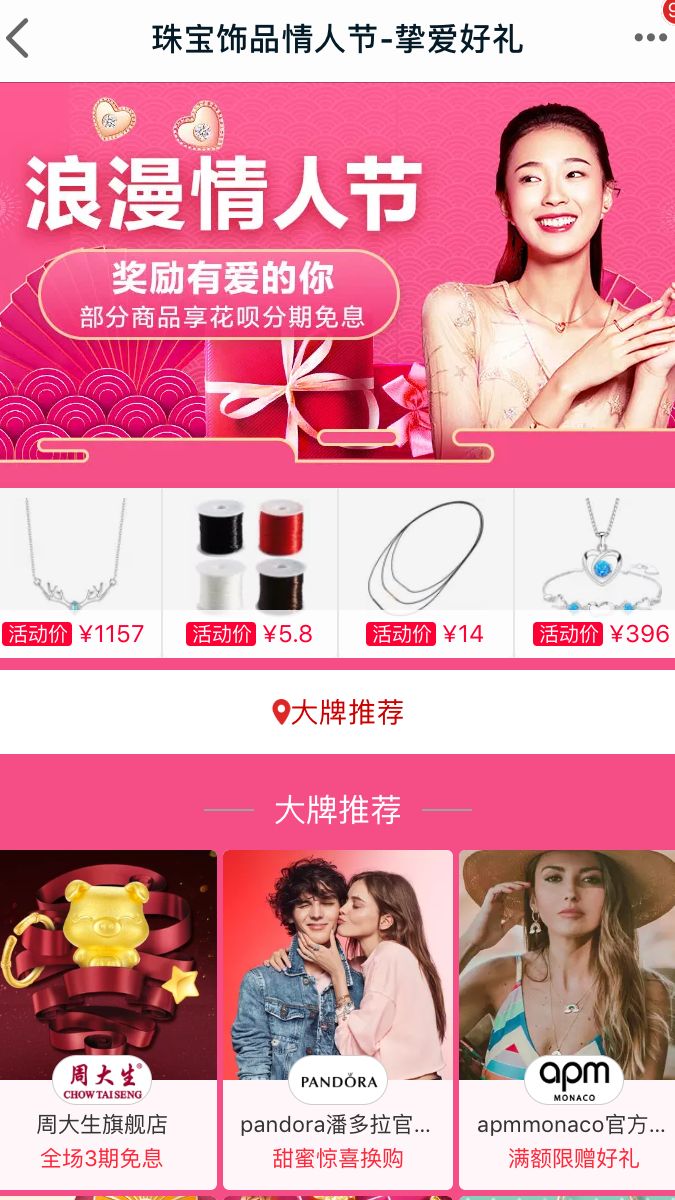View the blue heart jewelry set ¥396
675x1200 pixels.
tap(596, 572)
